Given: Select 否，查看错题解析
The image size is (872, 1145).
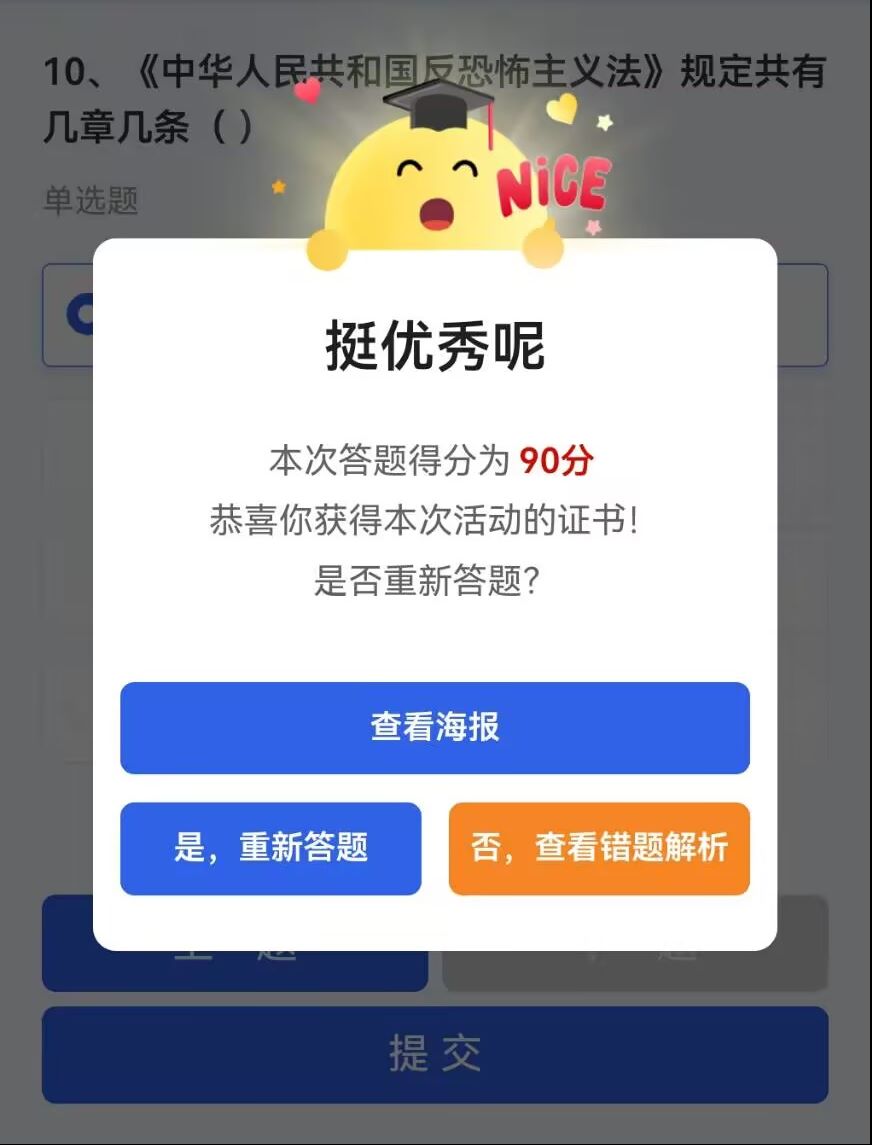Looking at the screenshot, I should [599, 848].
